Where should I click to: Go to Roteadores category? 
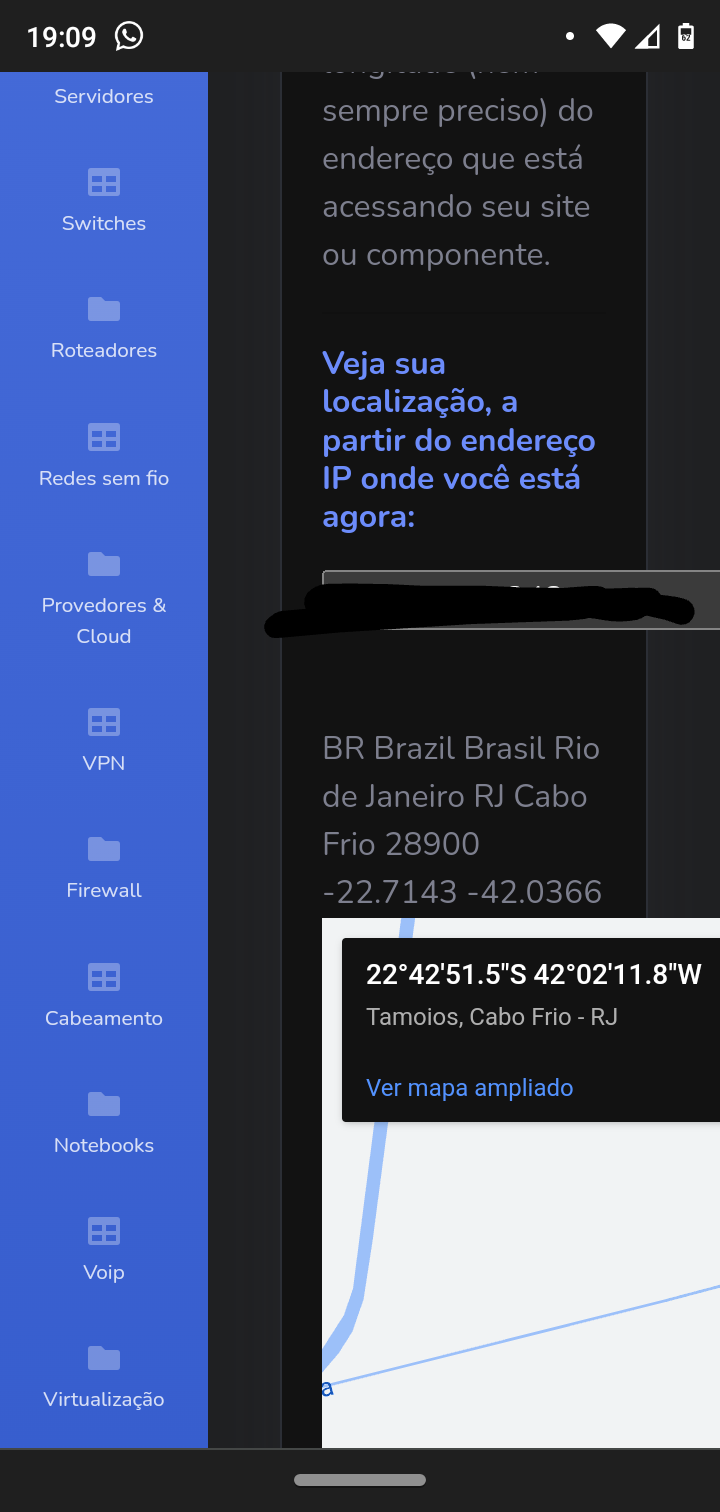(104, 328)
